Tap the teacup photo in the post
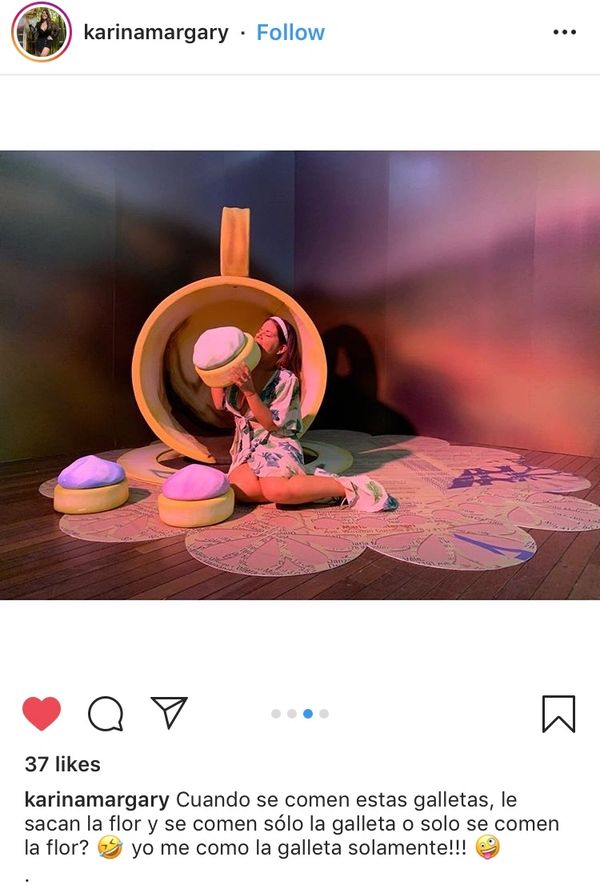Image resolution: width=600 pixels, height=885 pixels. [300, 375]
